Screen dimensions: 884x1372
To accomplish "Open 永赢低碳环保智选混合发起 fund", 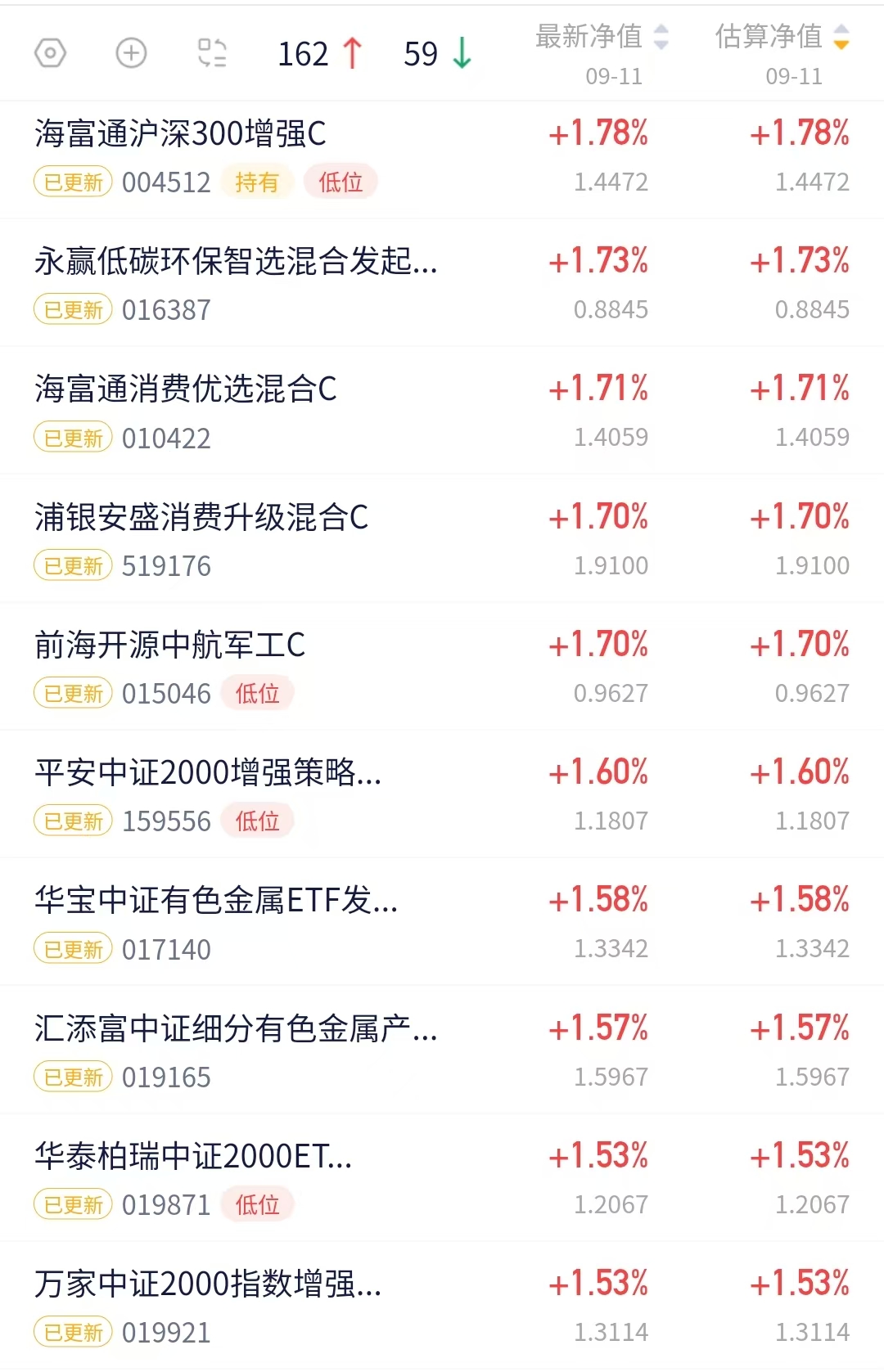I will pyautogui.click(x=442, y=283).
